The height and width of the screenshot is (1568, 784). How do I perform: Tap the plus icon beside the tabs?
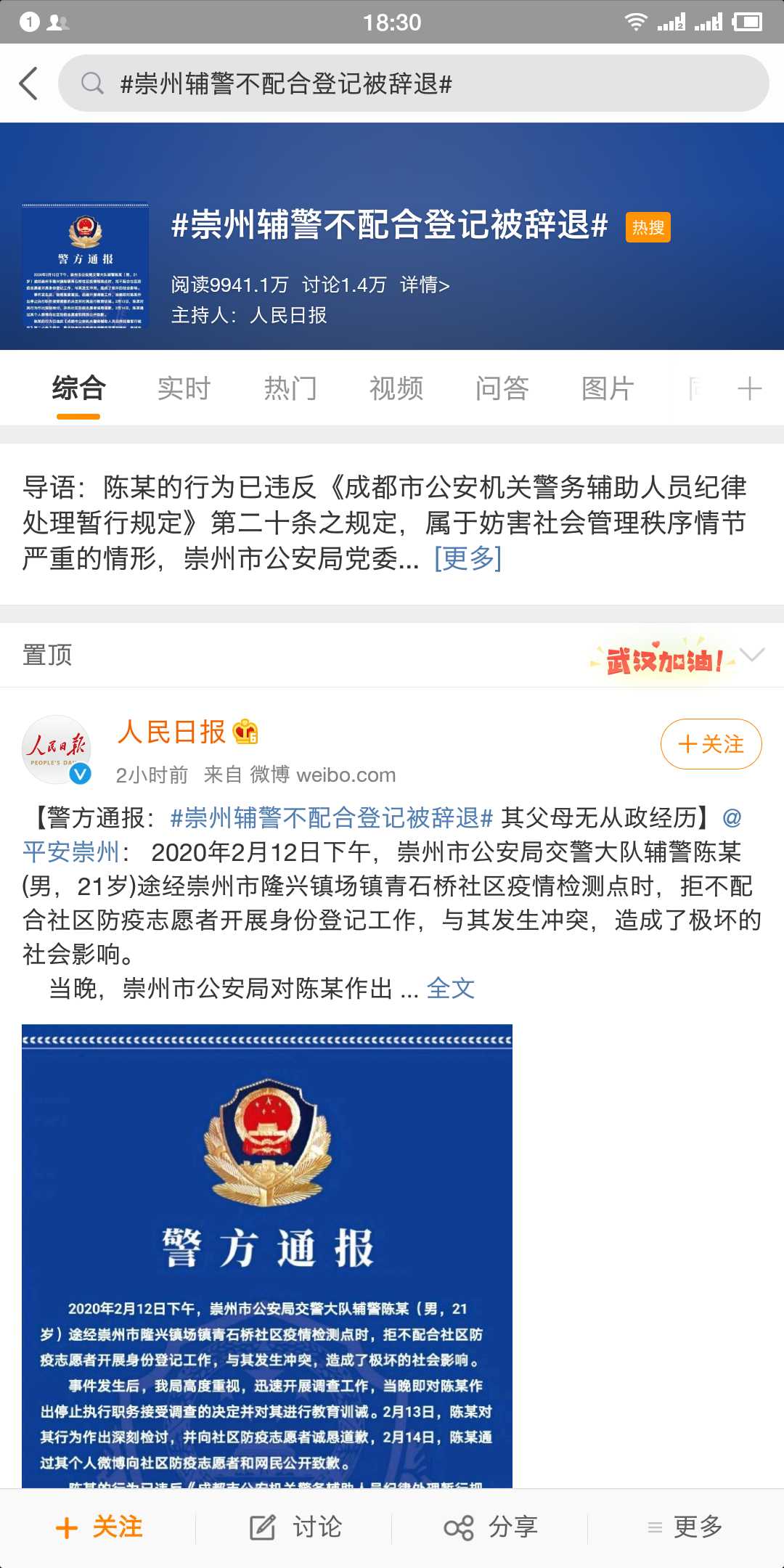pos(749,389)
